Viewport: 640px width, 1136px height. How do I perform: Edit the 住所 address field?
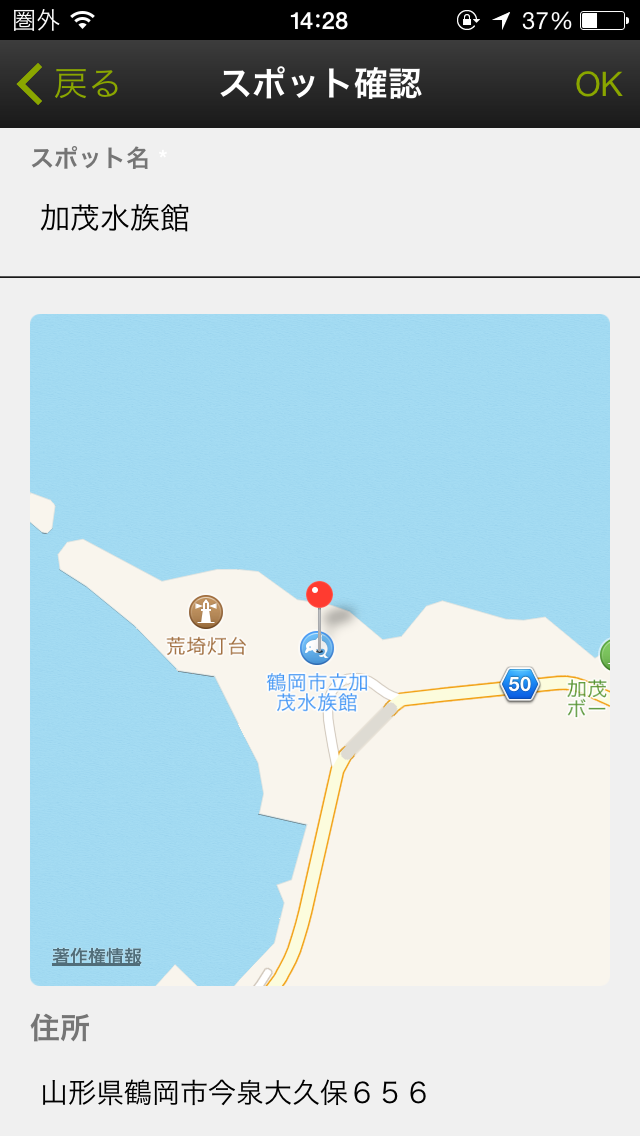pyautogui.click(x=320, y=1093)
